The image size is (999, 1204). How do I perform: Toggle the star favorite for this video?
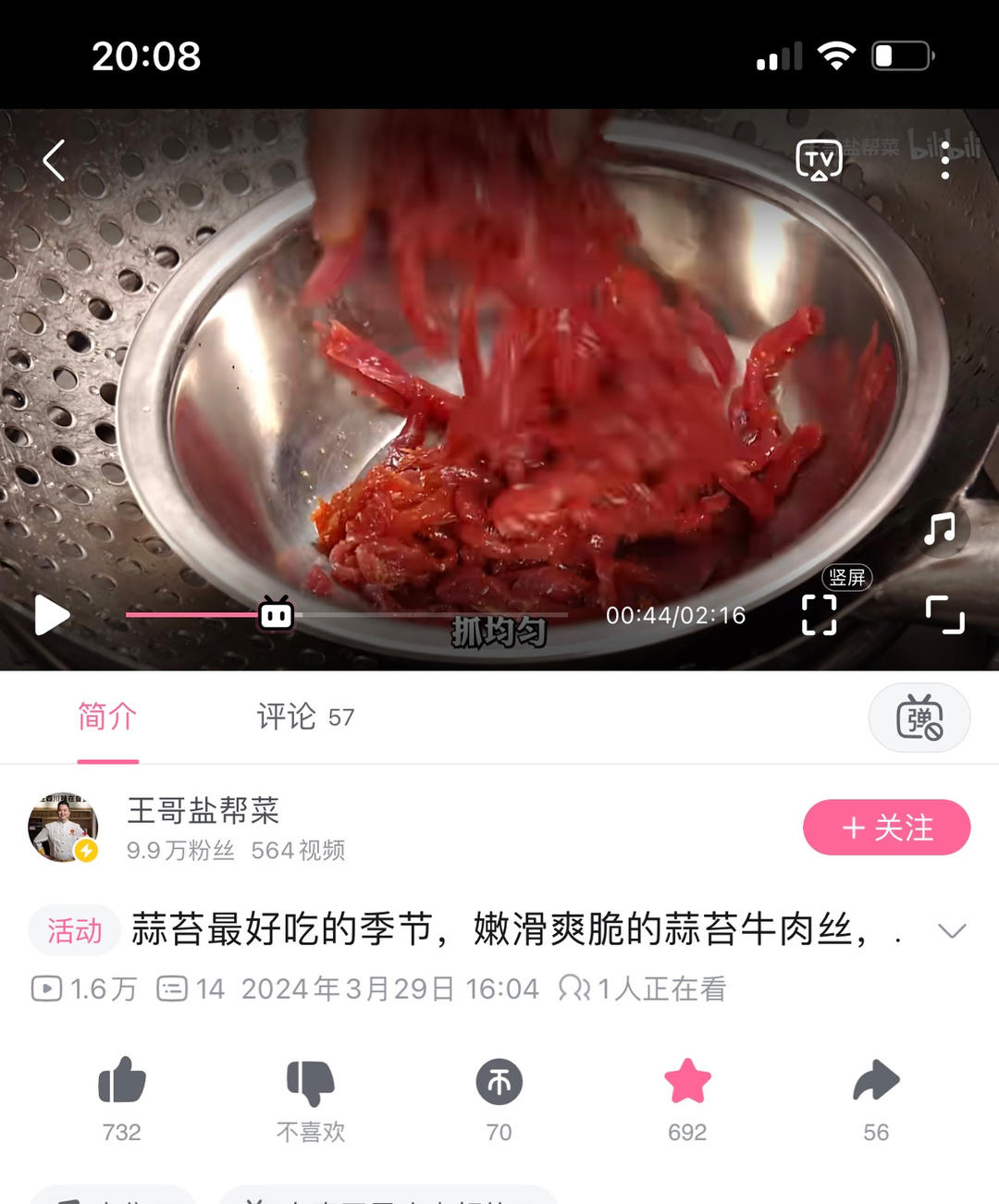click(687, 1081)
